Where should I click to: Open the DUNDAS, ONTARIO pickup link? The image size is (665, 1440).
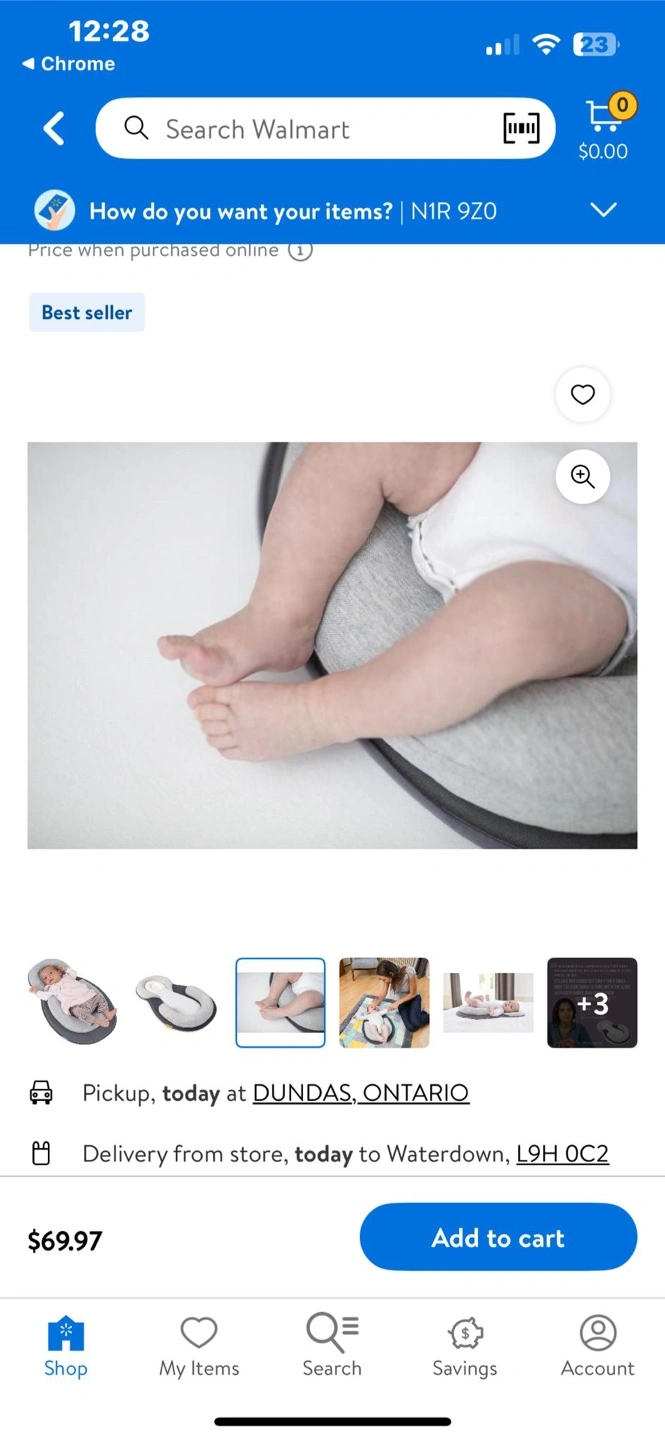coord(361,1093)
